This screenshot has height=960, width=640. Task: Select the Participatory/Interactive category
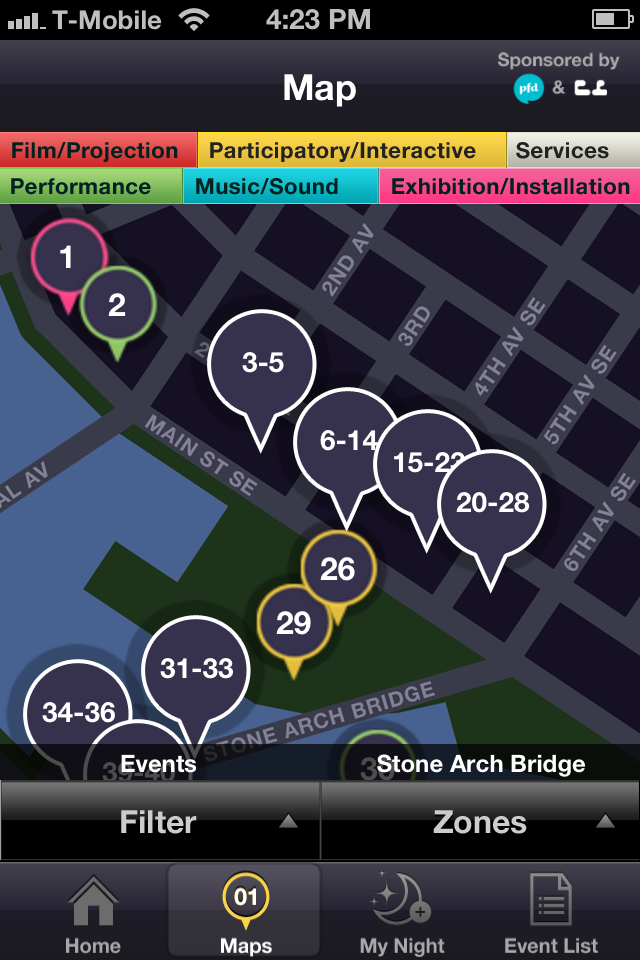pos(351,151)
